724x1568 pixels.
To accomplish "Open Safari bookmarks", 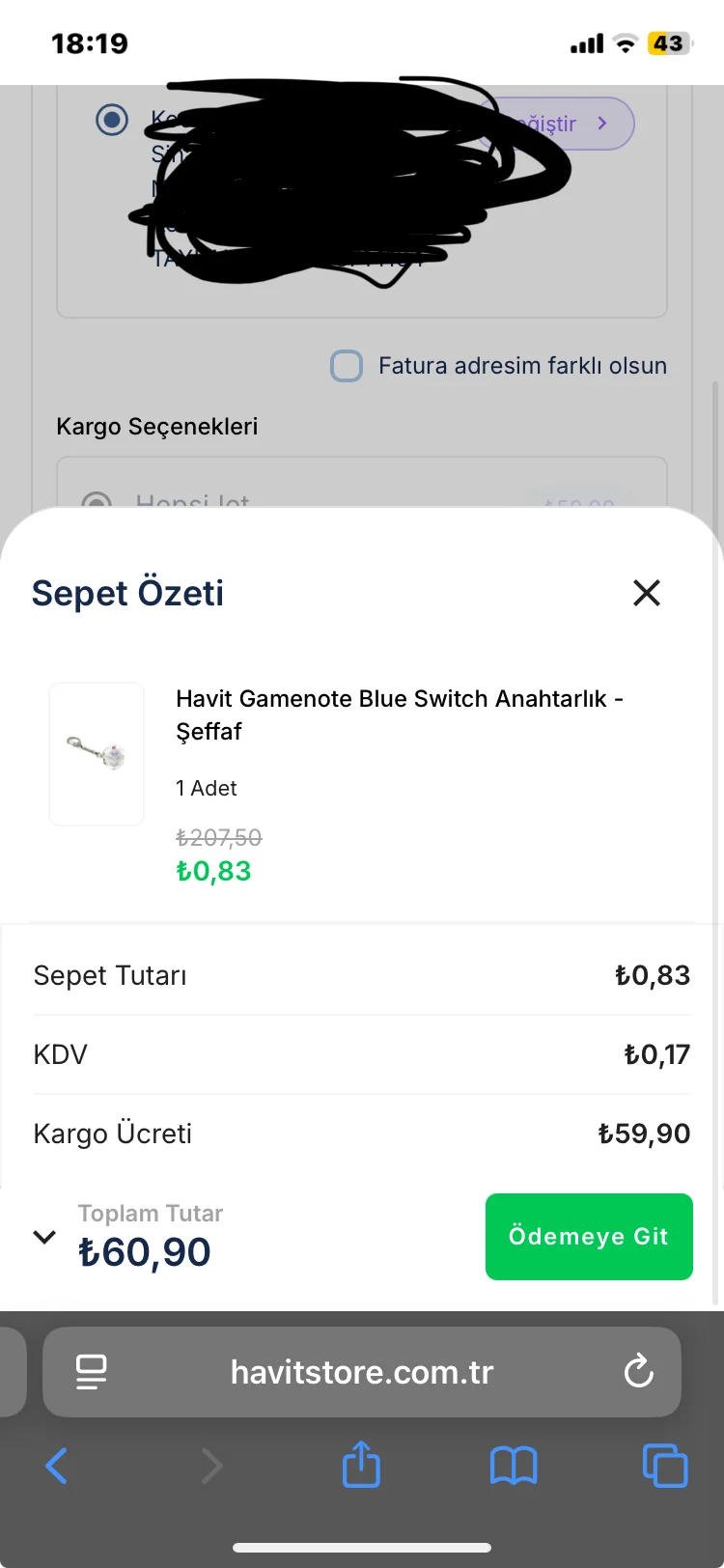I will [514, 1466].
